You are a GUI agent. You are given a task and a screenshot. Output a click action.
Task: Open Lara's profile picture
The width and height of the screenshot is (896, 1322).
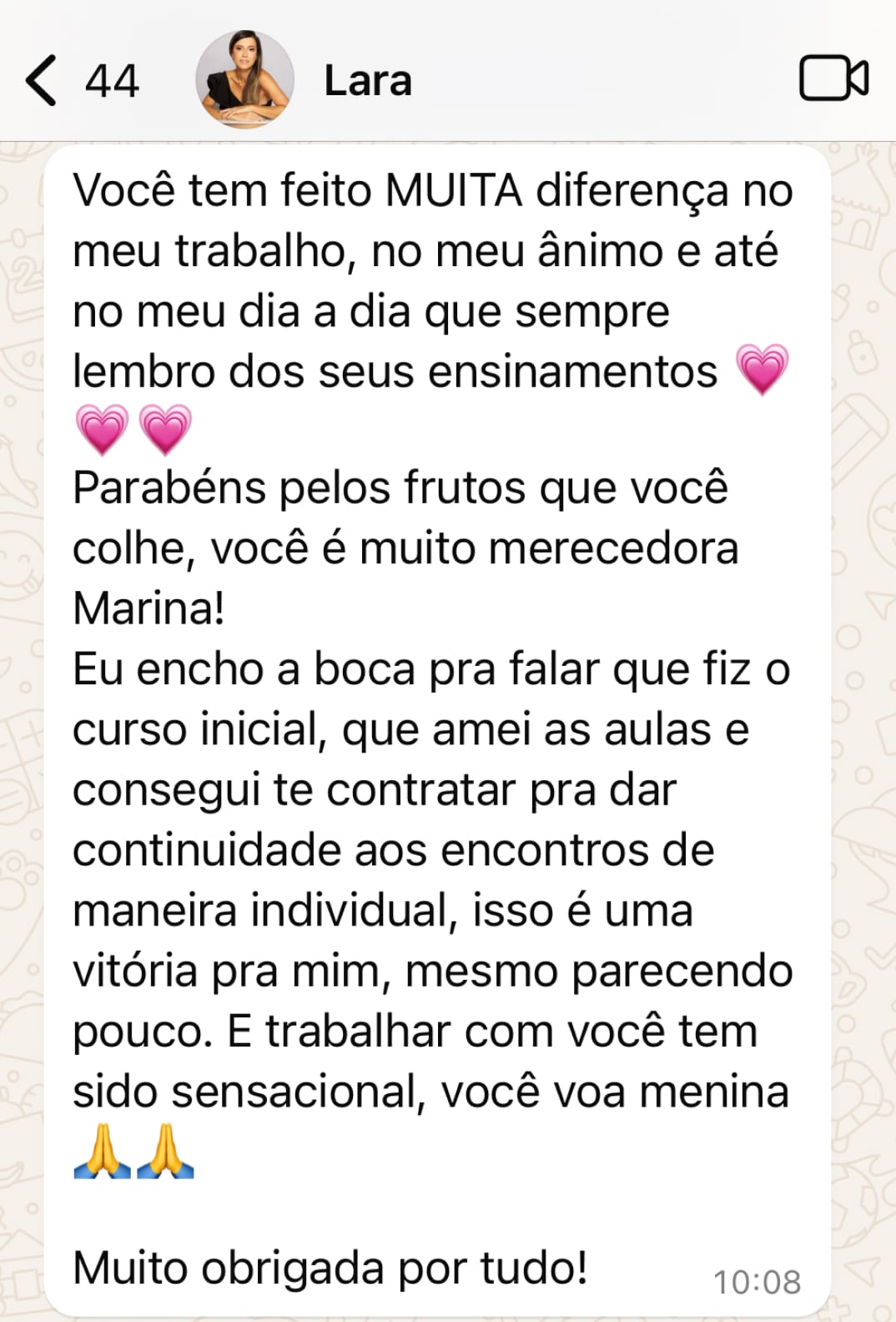[x=244, y=79]
